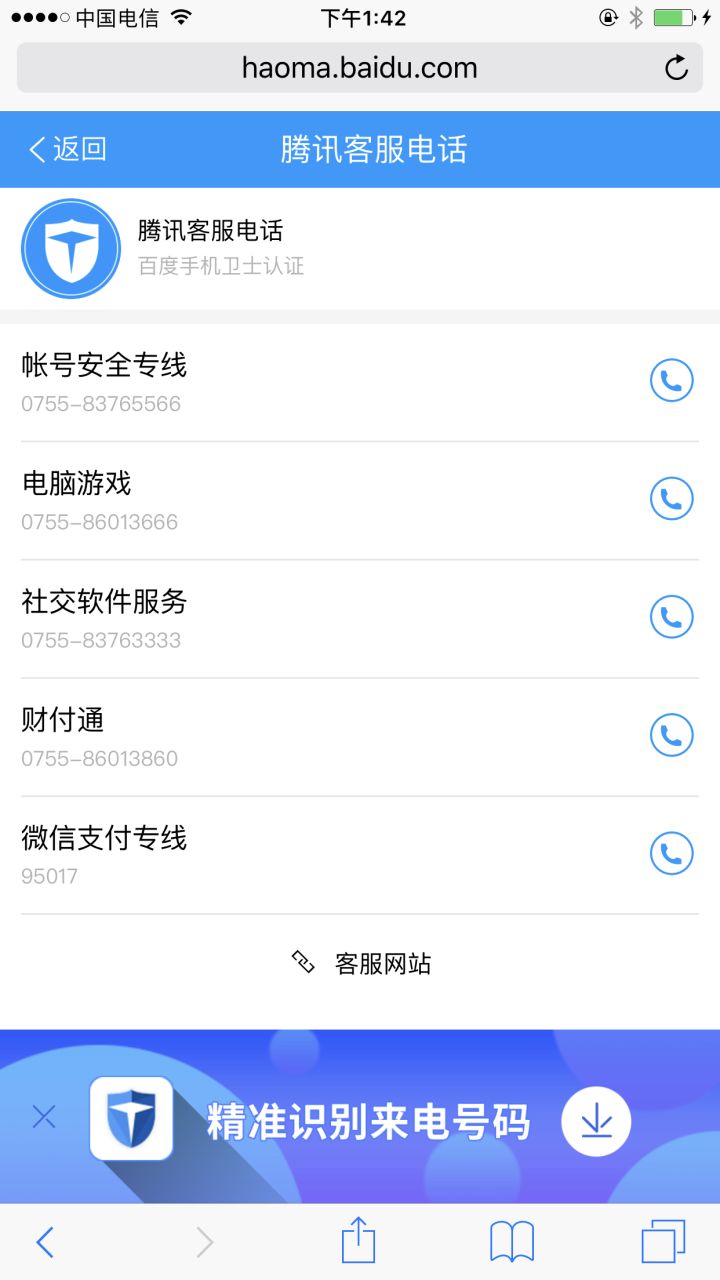720x1280 pixels.
Task: Navigate back with Safari's back arrow
Action: (x=44, y=1240)
